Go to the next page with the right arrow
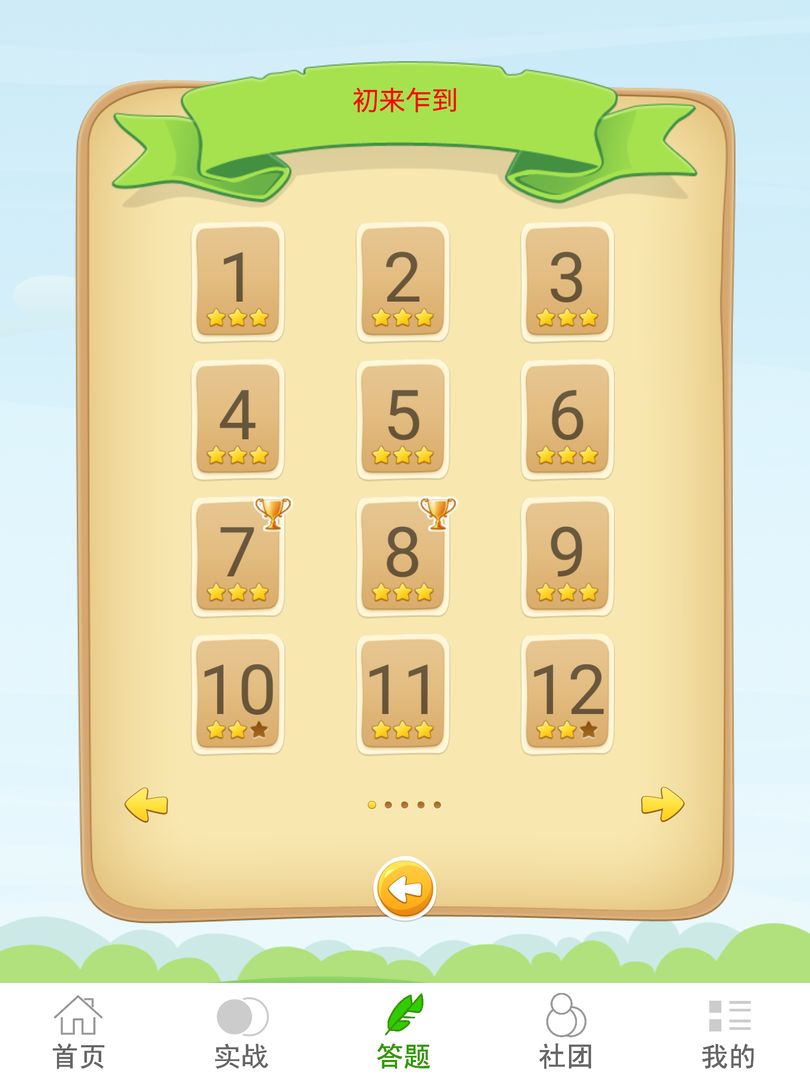This screenshot has width=810, height=1080. (662, 804)
